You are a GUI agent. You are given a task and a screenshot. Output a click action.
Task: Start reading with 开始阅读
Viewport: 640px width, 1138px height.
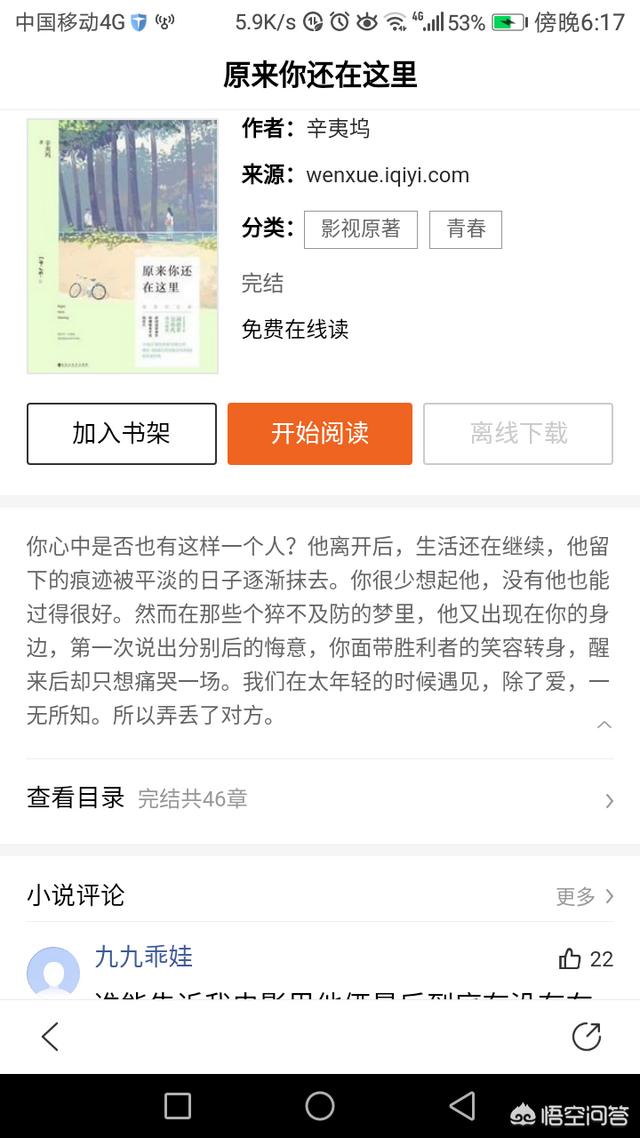pyautogui.click(x=319, y=433)
